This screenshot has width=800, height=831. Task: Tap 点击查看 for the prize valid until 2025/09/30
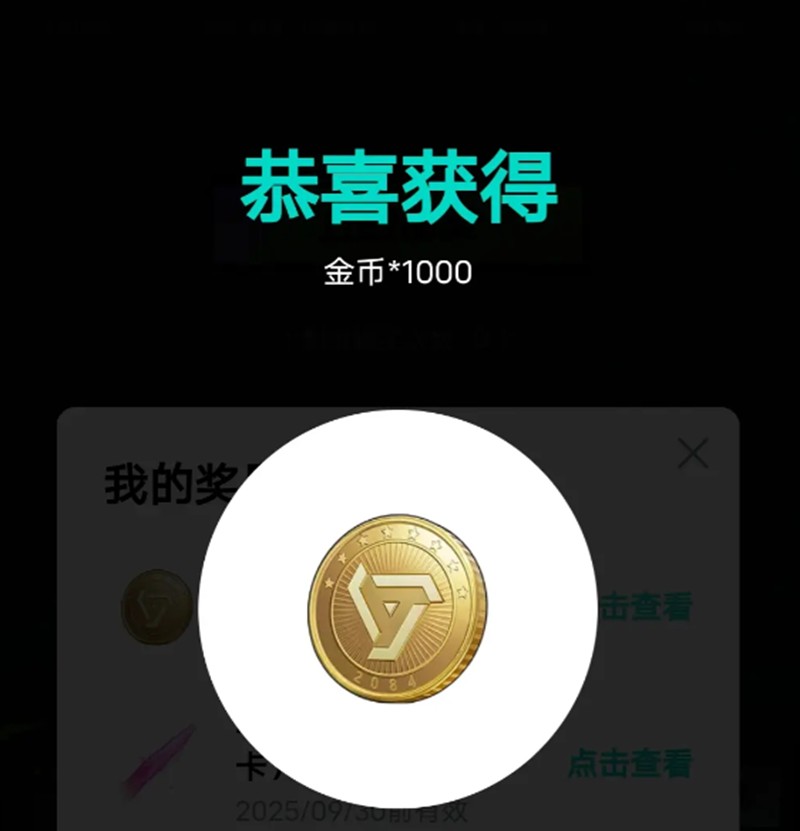(630, 764)
